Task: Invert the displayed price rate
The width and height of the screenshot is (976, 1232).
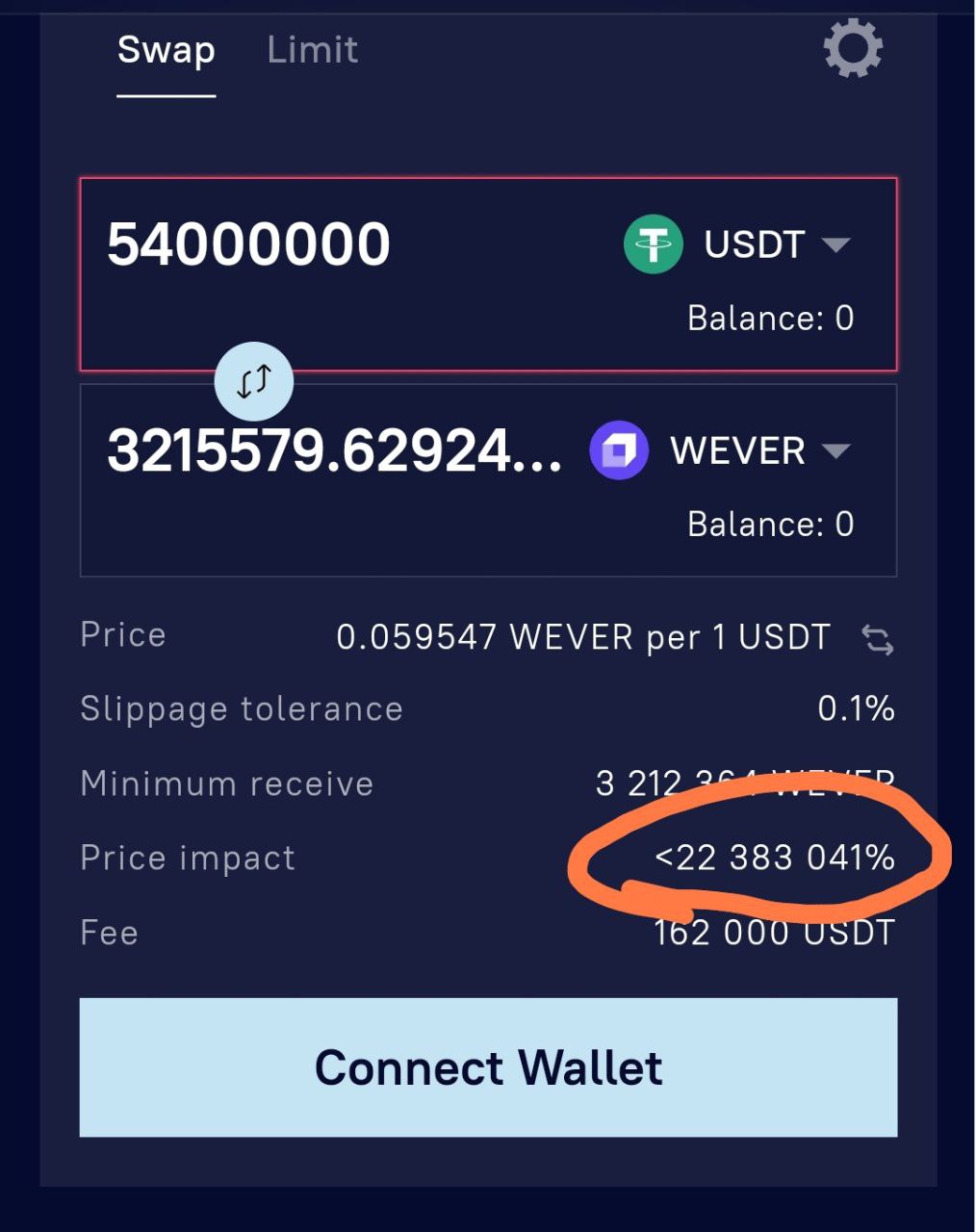Action: (877, 639)
